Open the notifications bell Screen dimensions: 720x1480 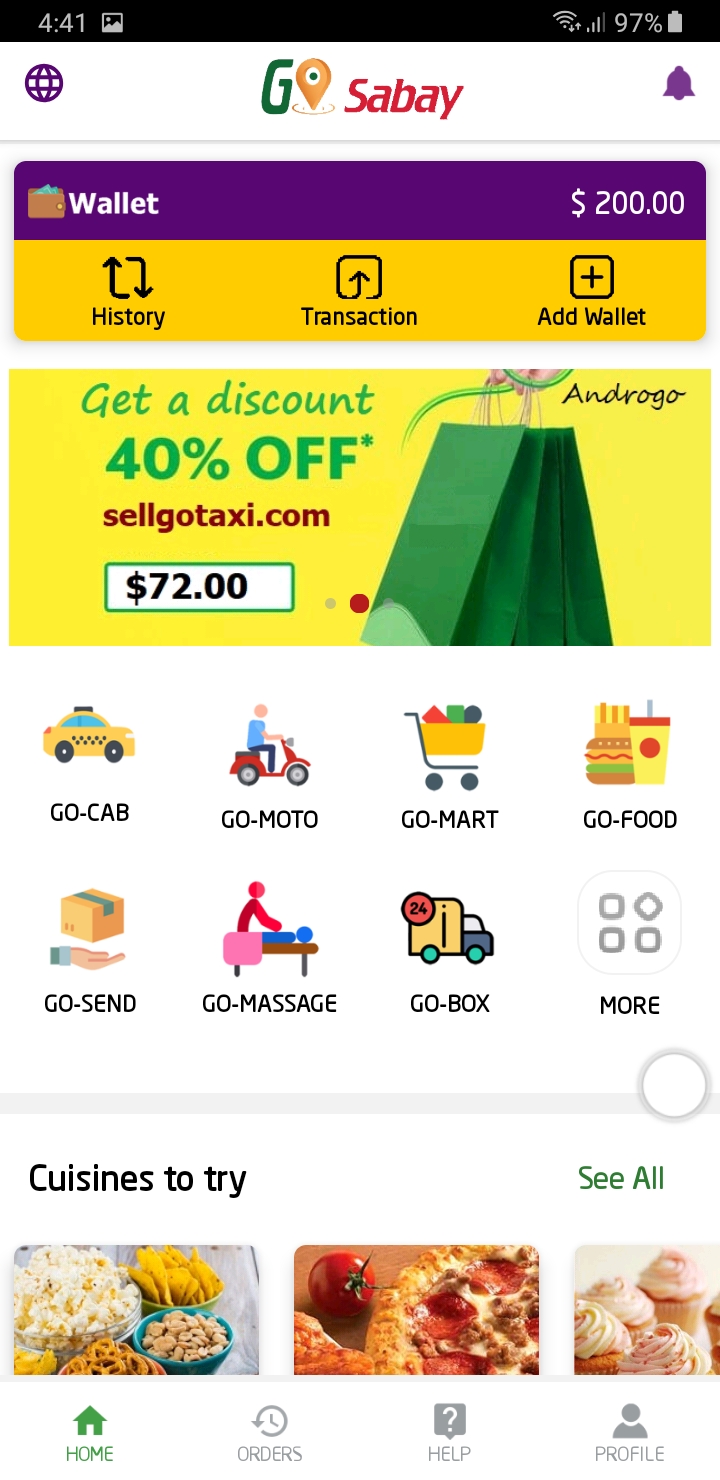[x=678, y=84]
